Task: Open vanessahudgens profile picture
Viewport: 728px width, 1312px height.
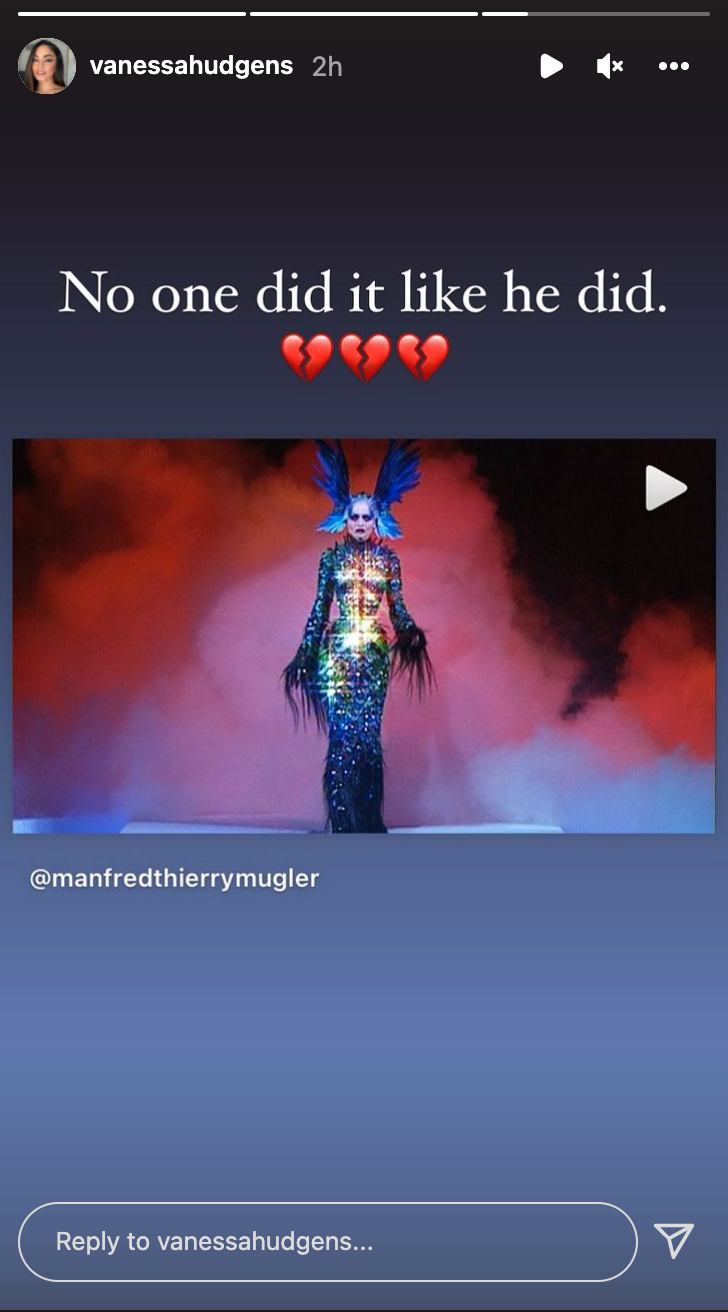Action: (x=47, y=66)
